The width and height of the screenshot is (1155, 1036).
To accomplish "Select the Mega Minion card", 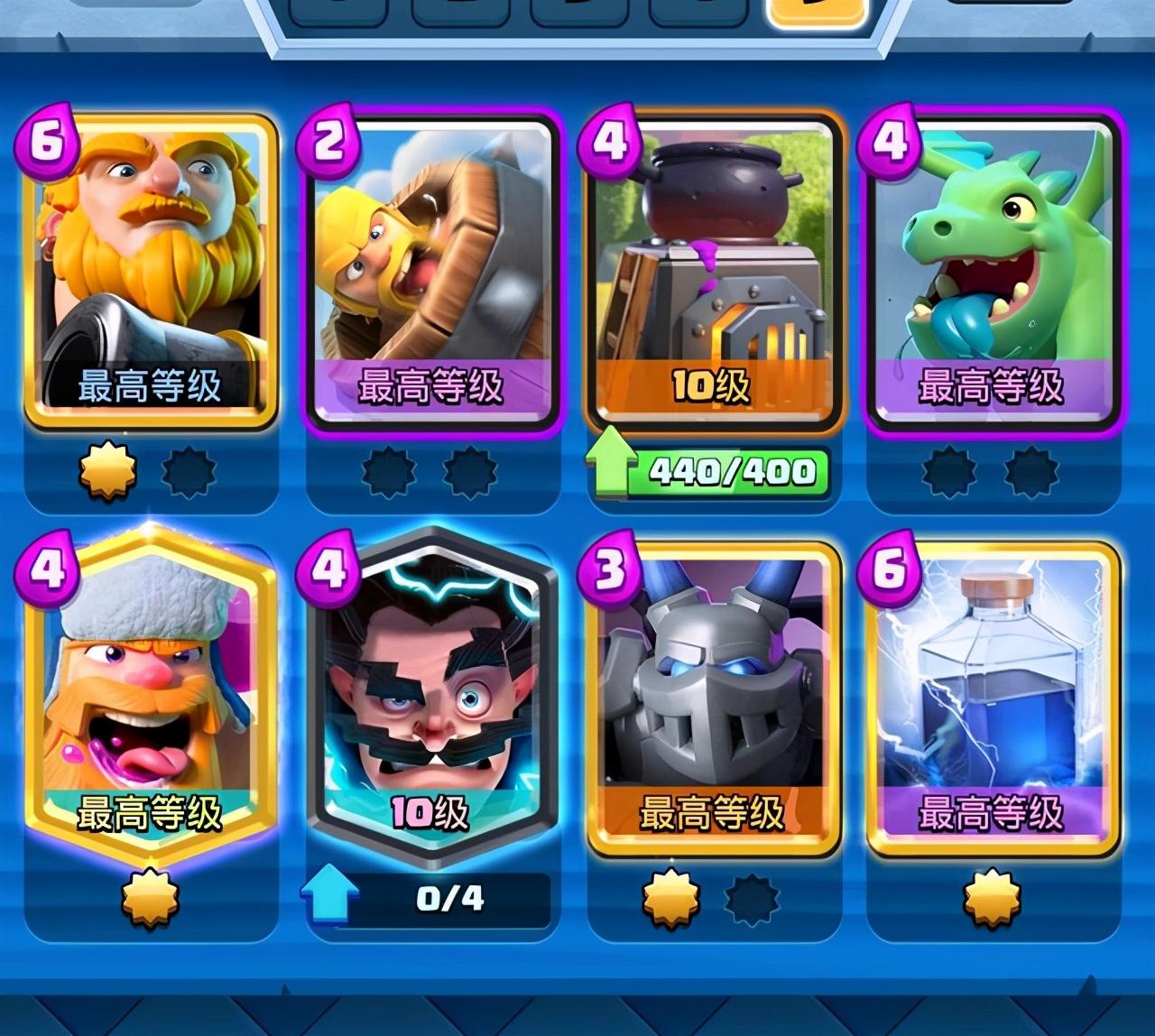I will click(712, 695).
